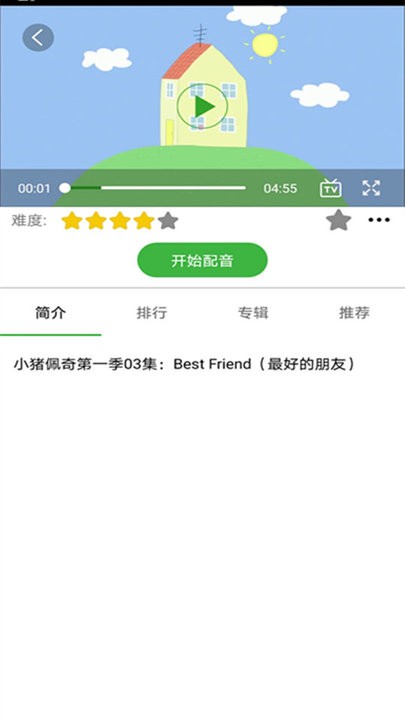This screenshot has width=405, height=720.
Task: Start dubbing with 开始配音 button
Action: (x=202, y=260)
